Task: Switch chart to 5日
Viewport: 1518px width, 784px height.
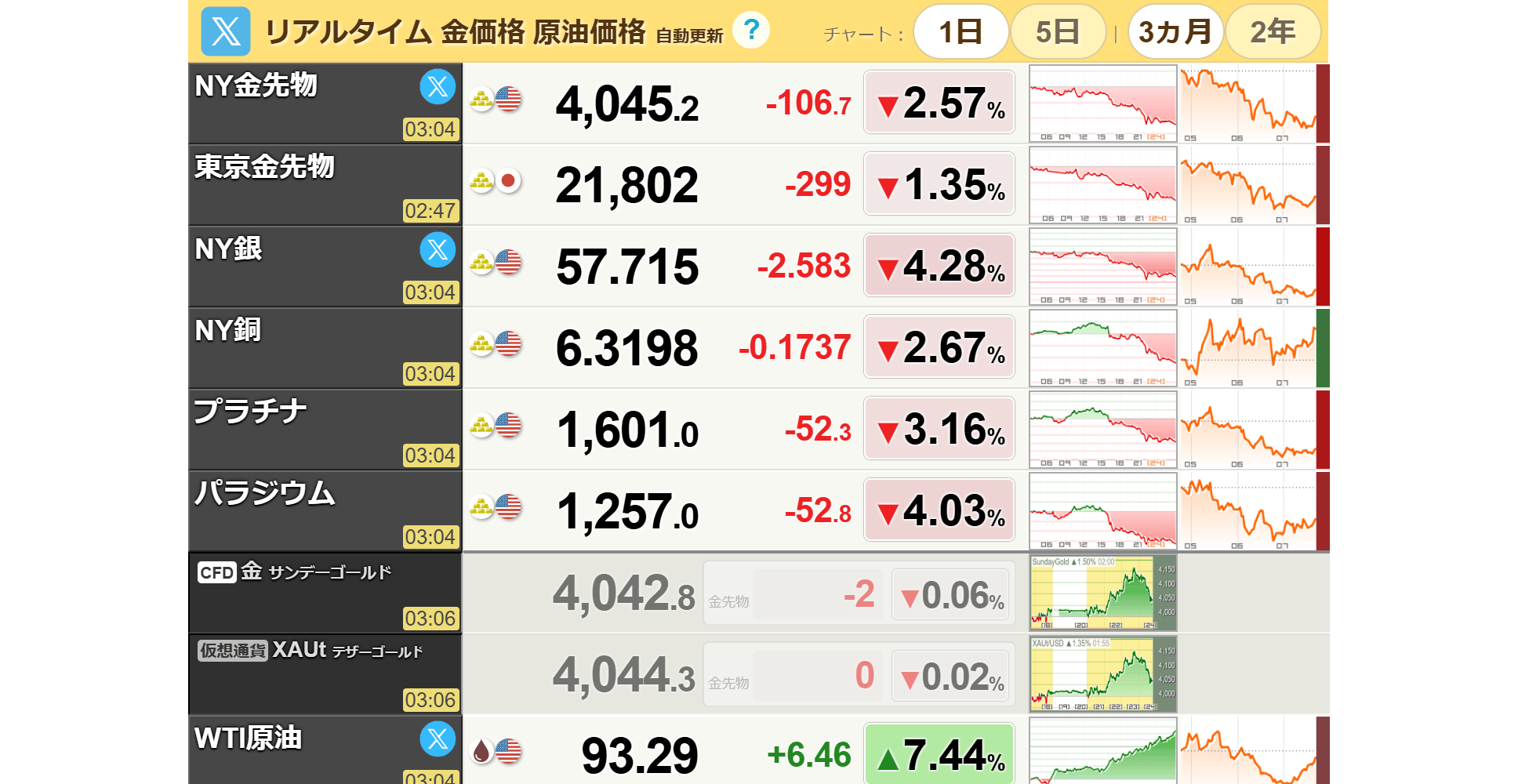Action: (1058, 31)
